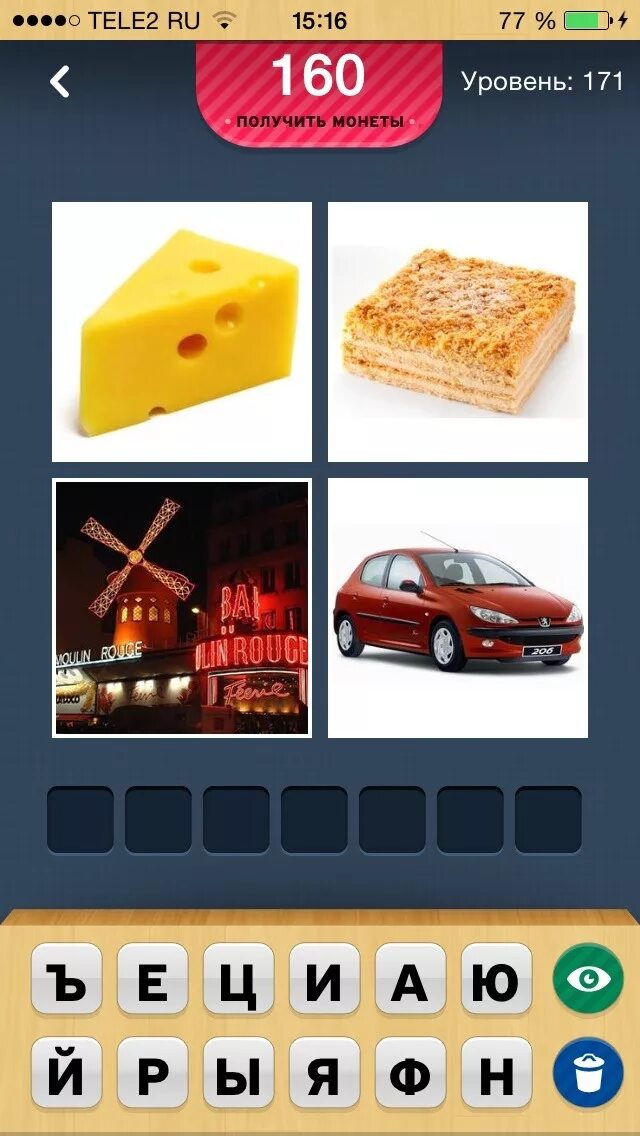Tap the letter А tile
Viewport: 640px width, 1136px height.
[x=410, y=981]
